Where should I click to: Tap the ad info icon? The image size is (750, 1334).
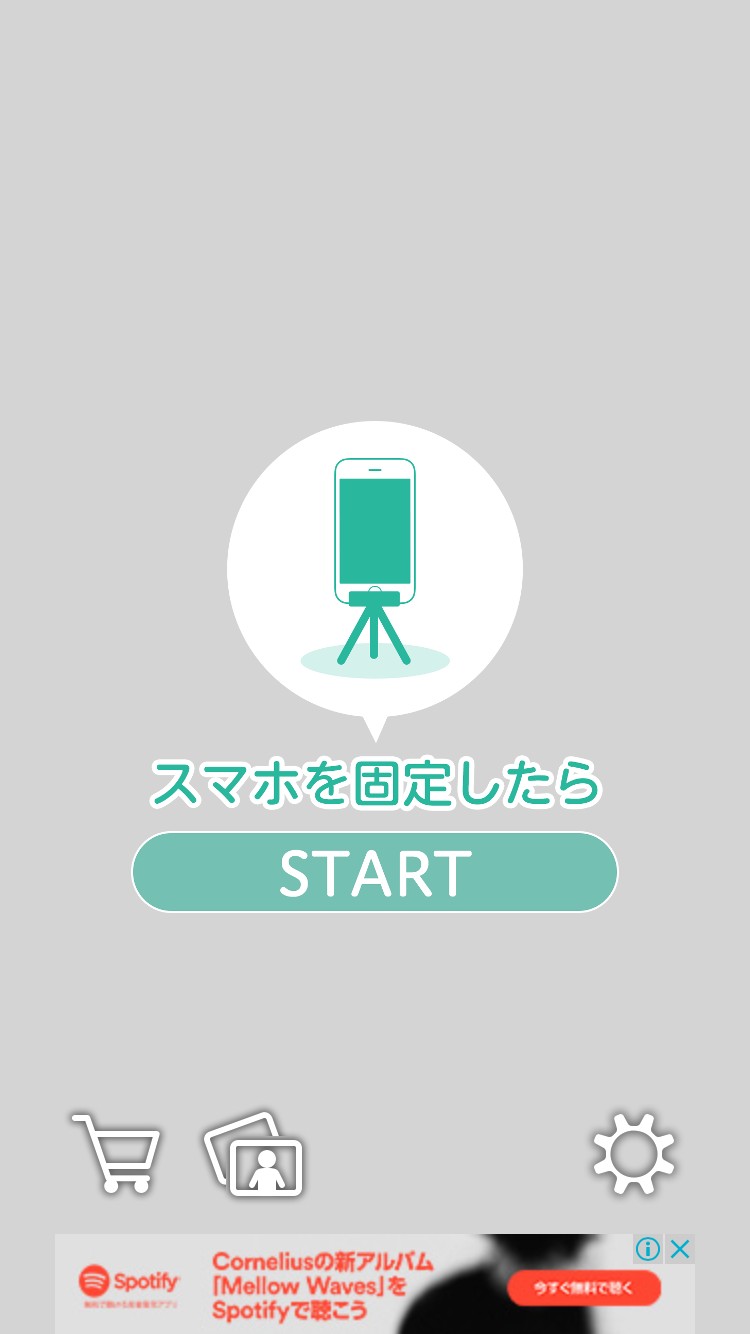pyautogui.click(x=648, y=1249)
